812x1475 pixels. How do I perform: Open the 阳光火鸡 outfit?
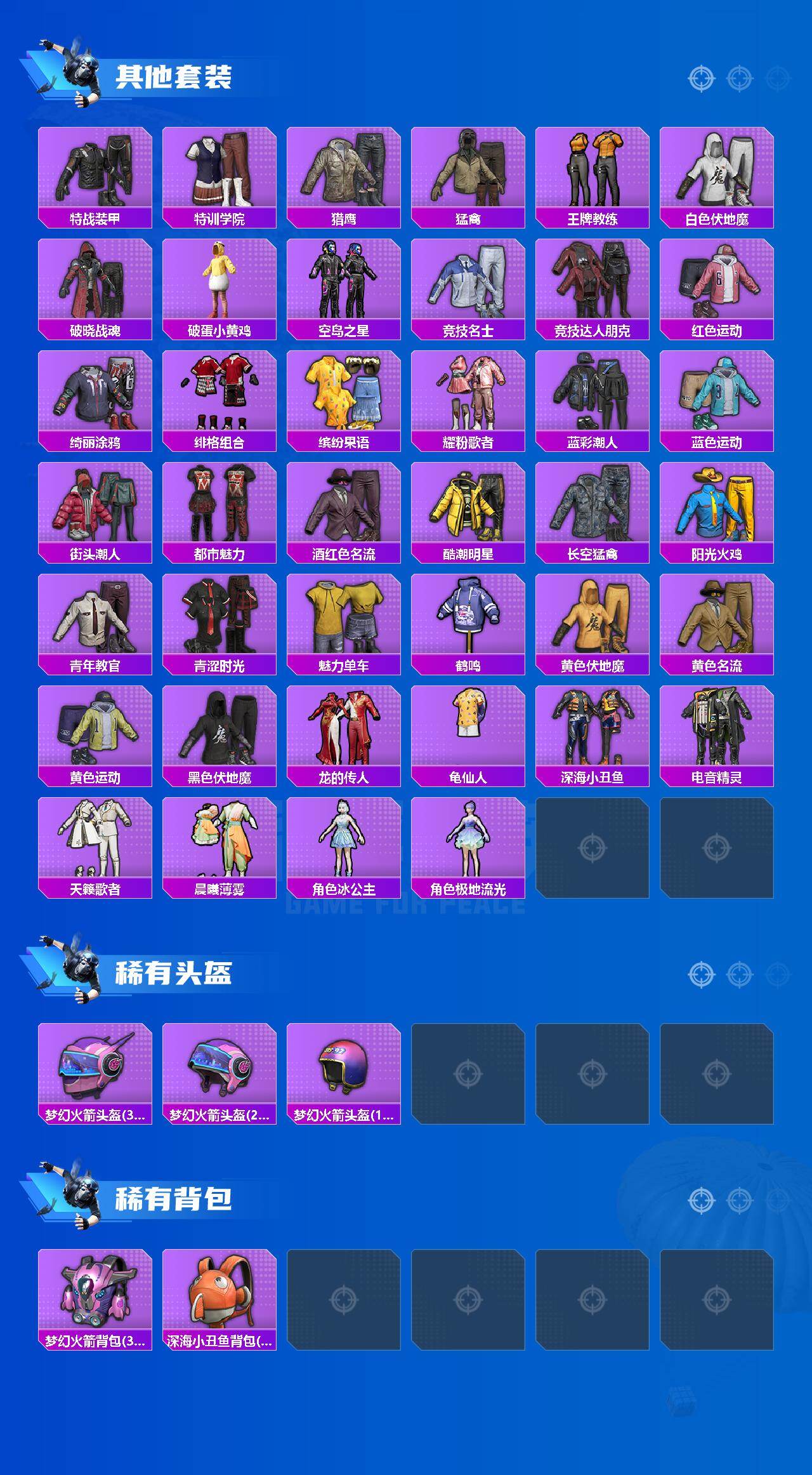718,504
